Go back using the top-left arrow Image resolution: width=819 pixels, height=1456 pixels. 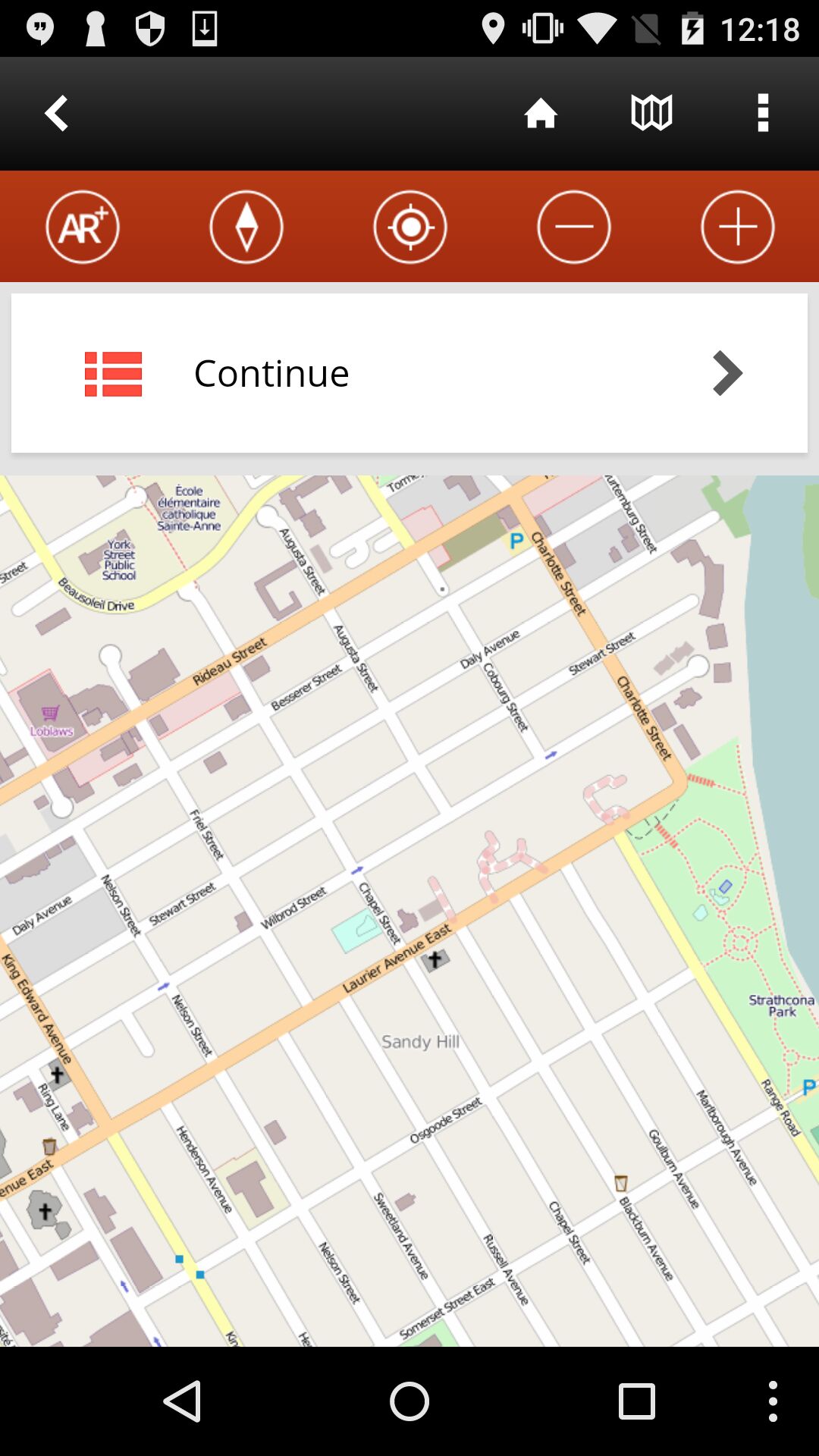click(57, 114)
